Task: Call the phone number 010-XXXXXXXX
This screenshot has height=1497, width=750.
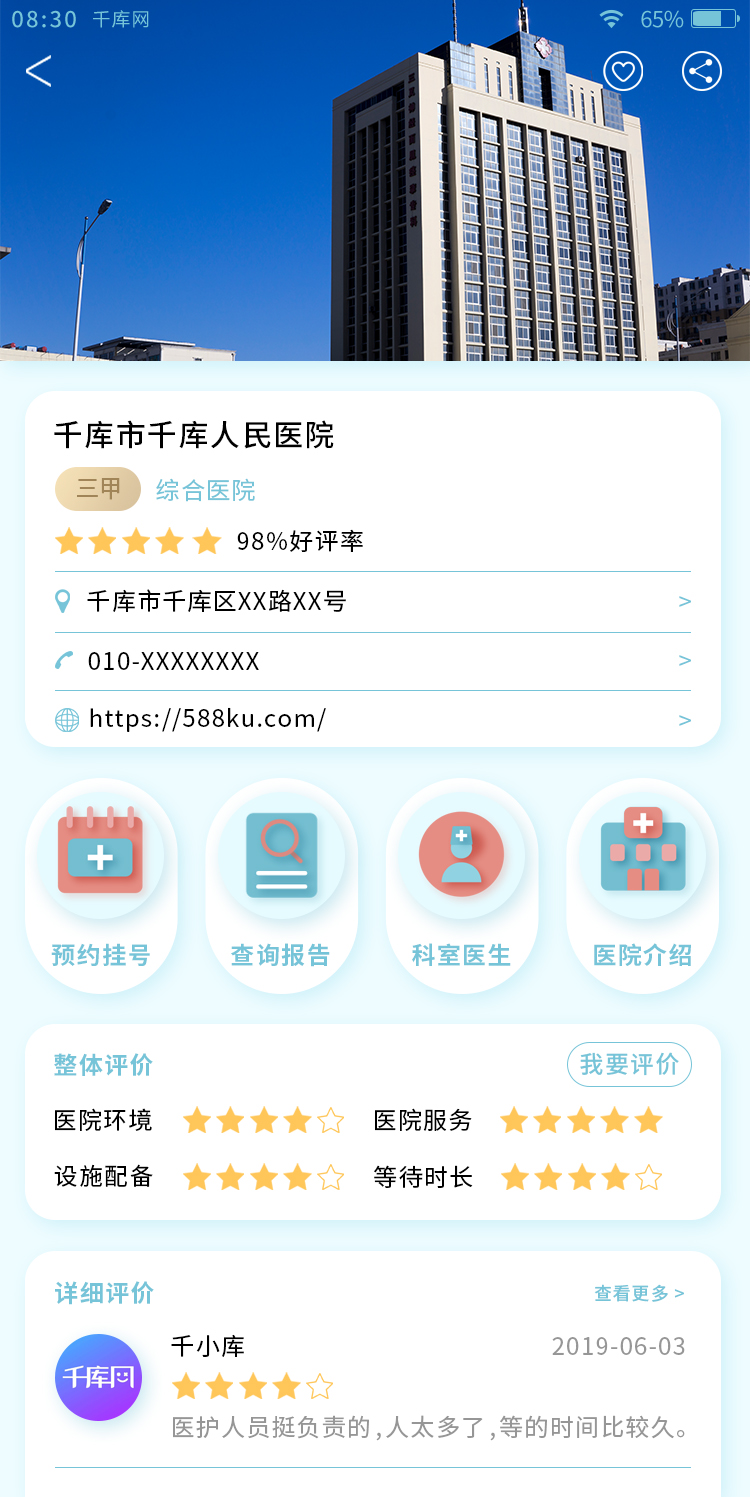Action: click(372, 661)
